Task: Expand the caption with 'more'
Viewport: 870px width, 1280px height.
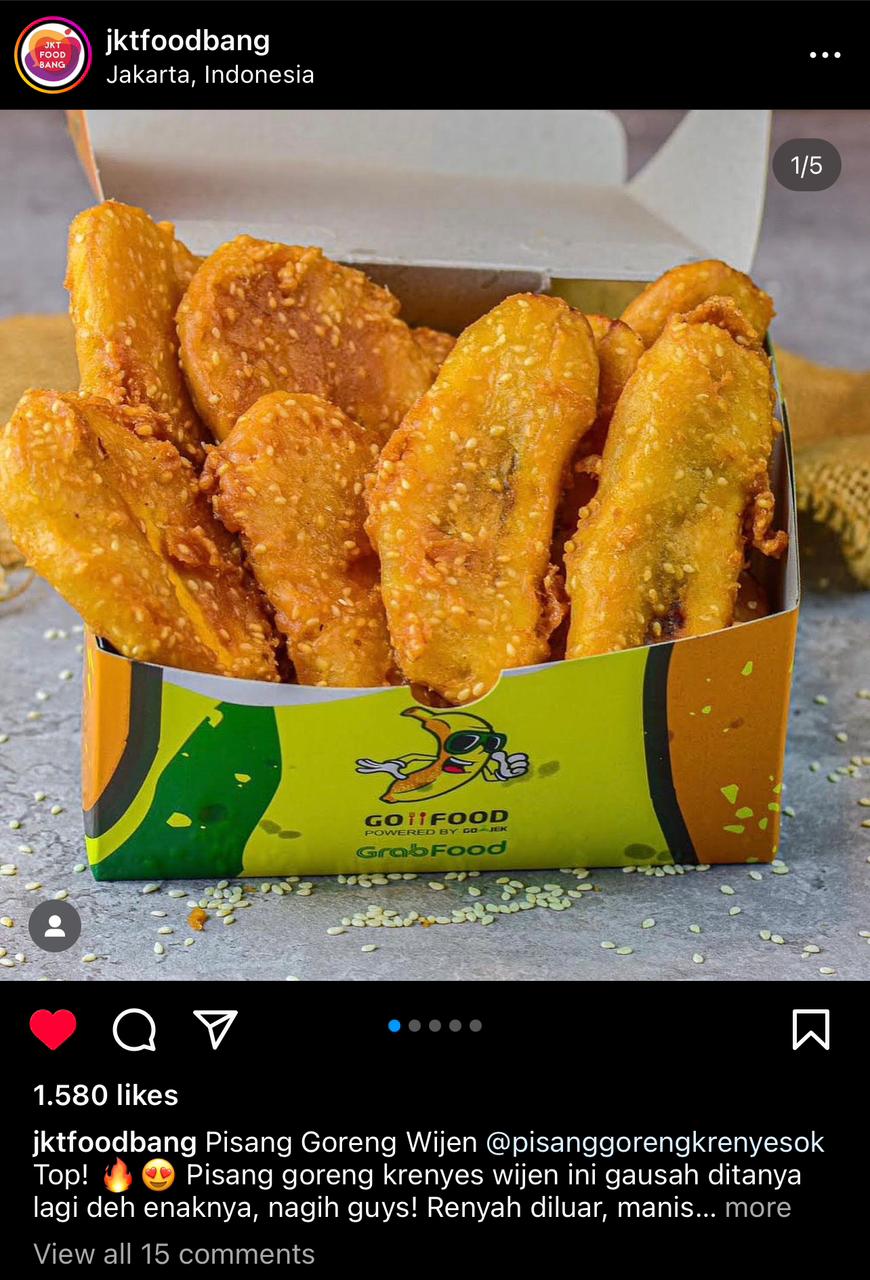Action: pyautogui.click(x=757, y=1207)
